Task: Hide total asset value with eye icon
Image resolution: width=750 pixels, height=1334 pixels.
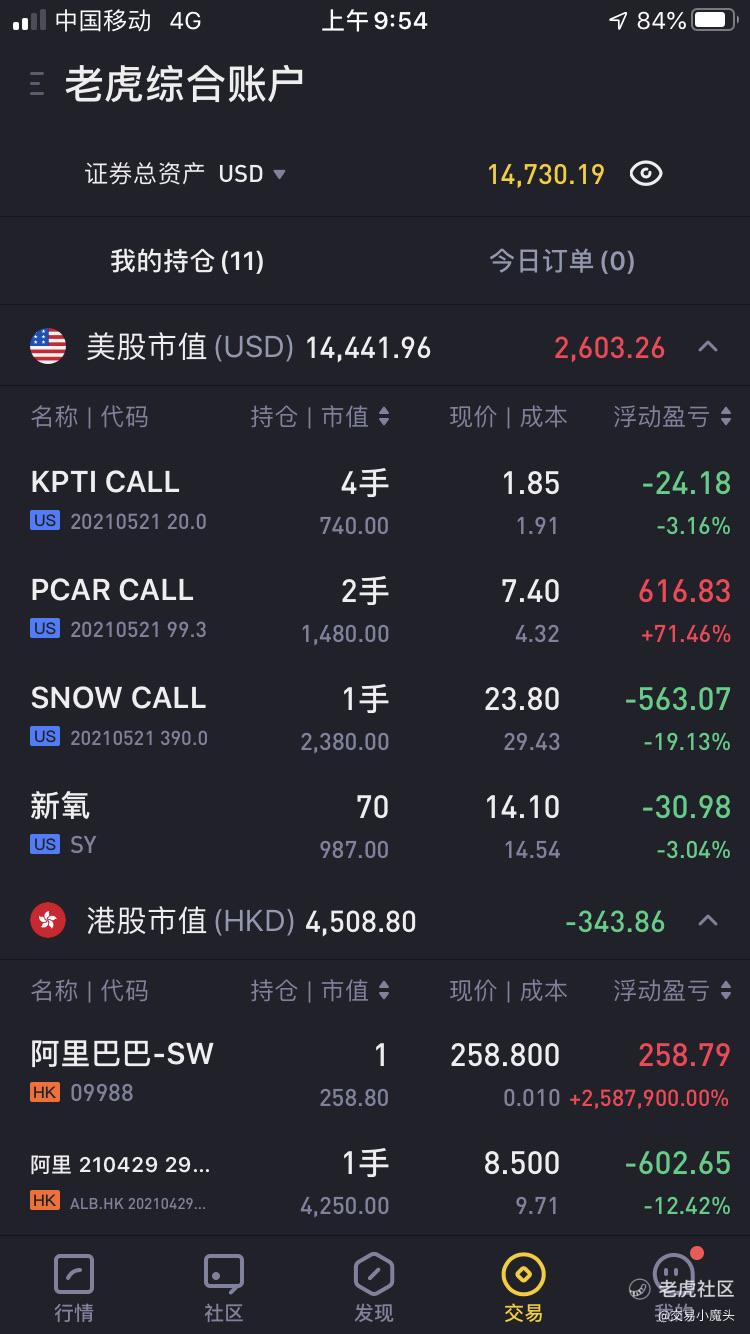Action: [646, 174]
